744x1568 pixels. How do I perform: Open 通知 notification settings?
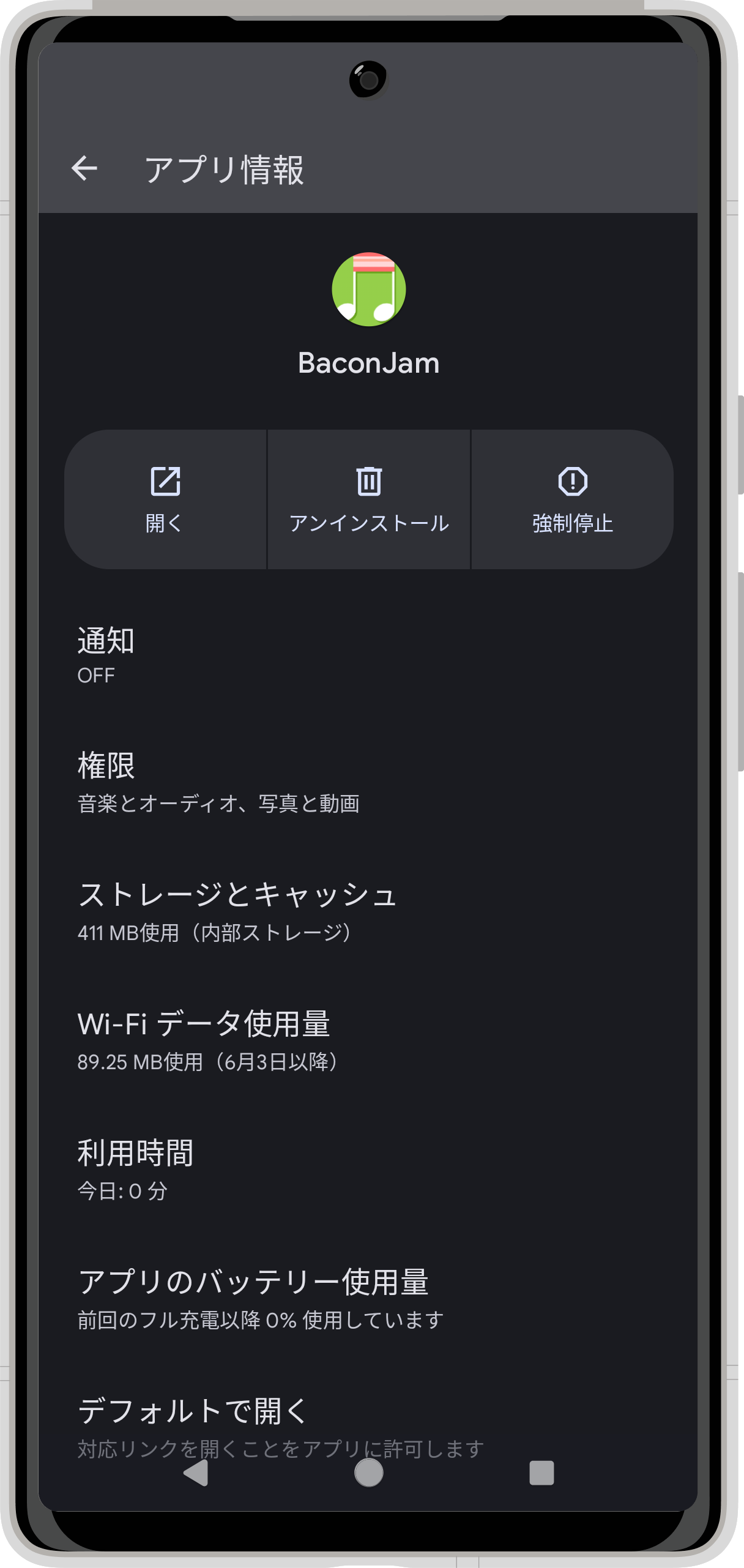(367, 655)
